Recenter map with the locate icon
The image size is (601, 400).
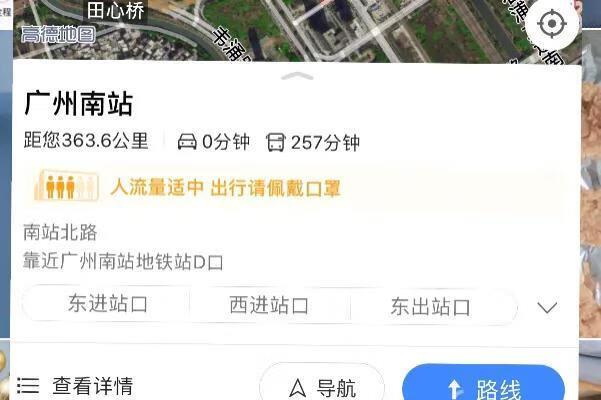[552, 24]
